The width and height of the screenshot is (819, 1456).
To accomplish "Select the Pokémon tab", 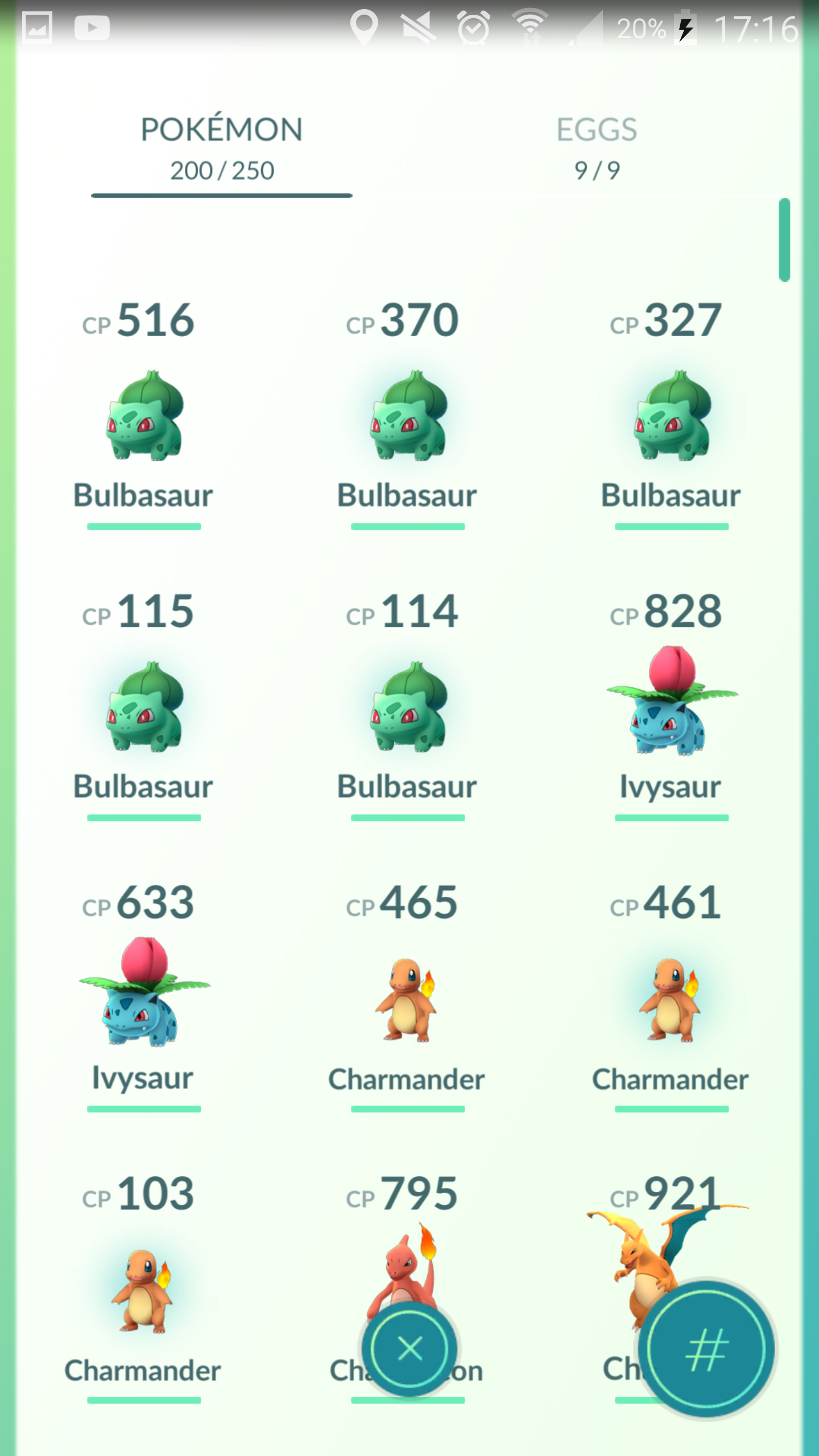I will pyautogui.click(x=222, y=148).
